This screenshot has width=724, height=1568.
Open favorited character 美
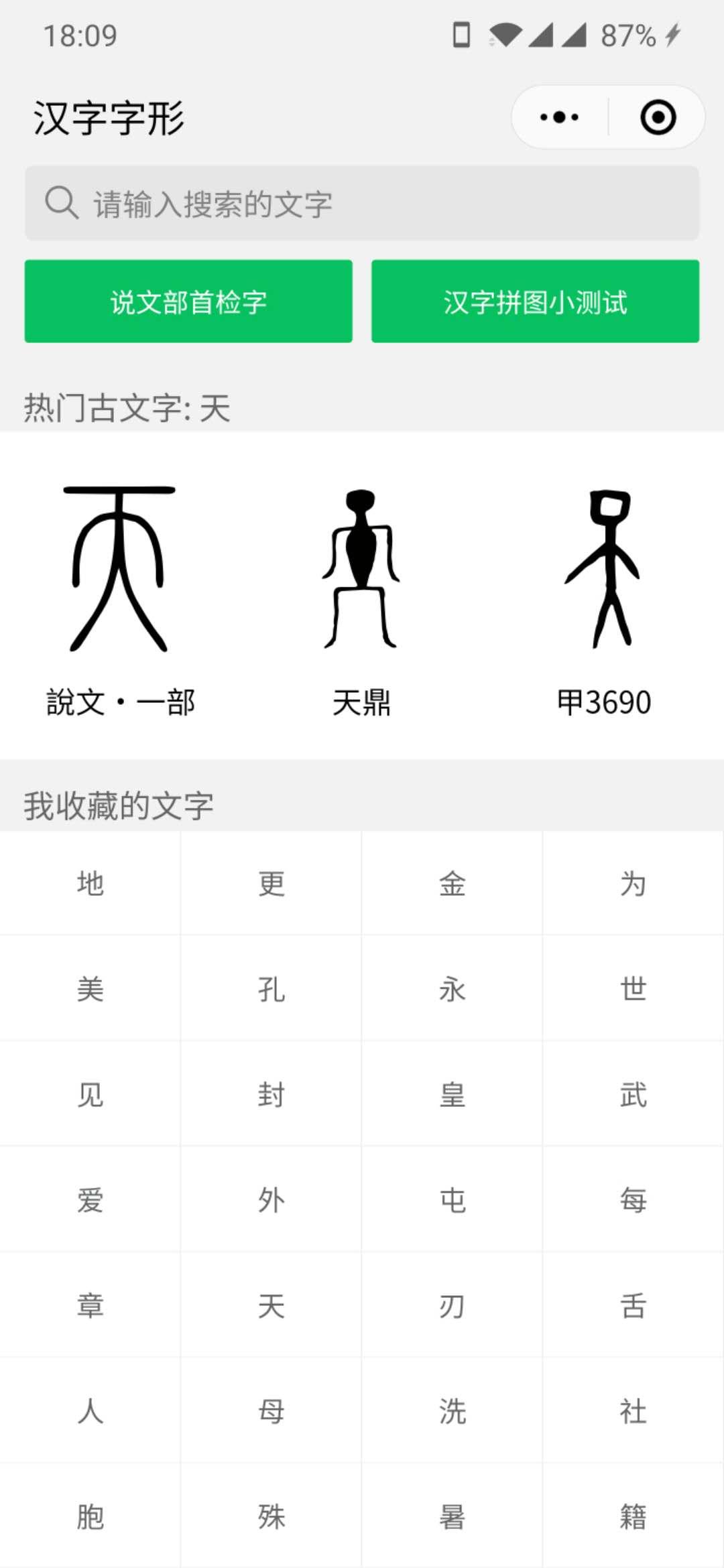point(90,988)
